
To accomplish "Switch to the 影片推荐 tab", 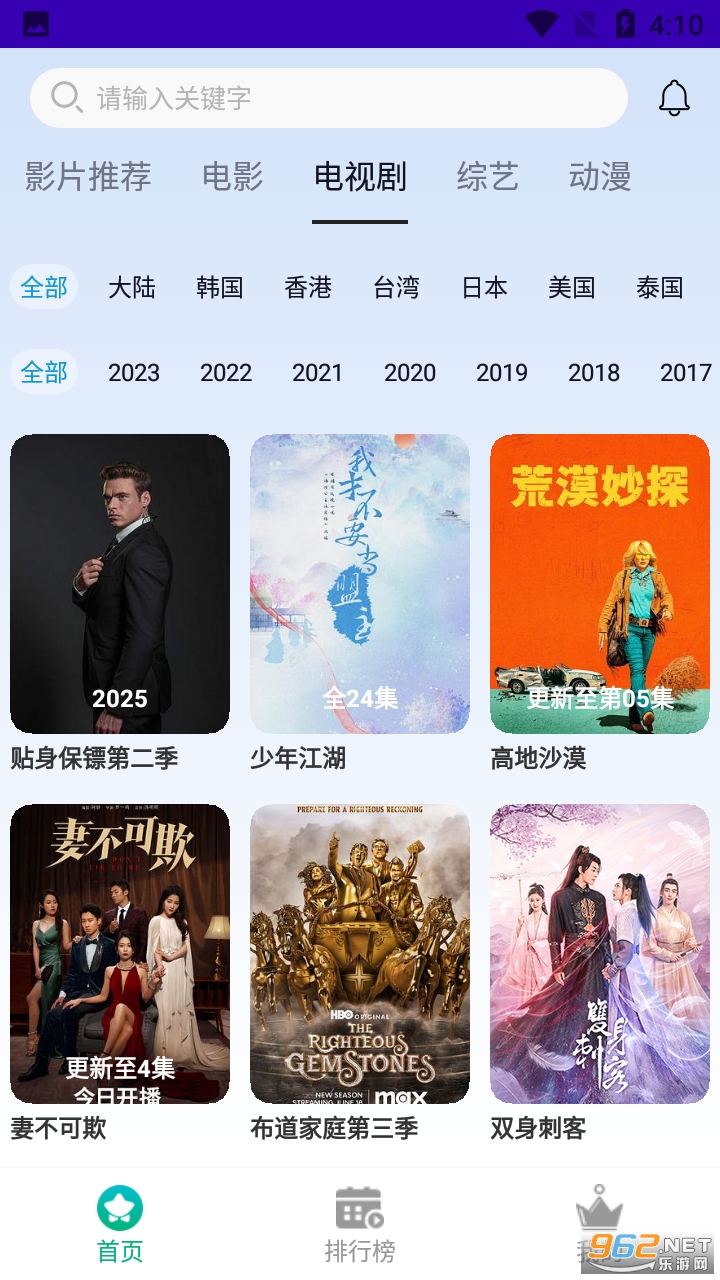I will coord(88,177).
